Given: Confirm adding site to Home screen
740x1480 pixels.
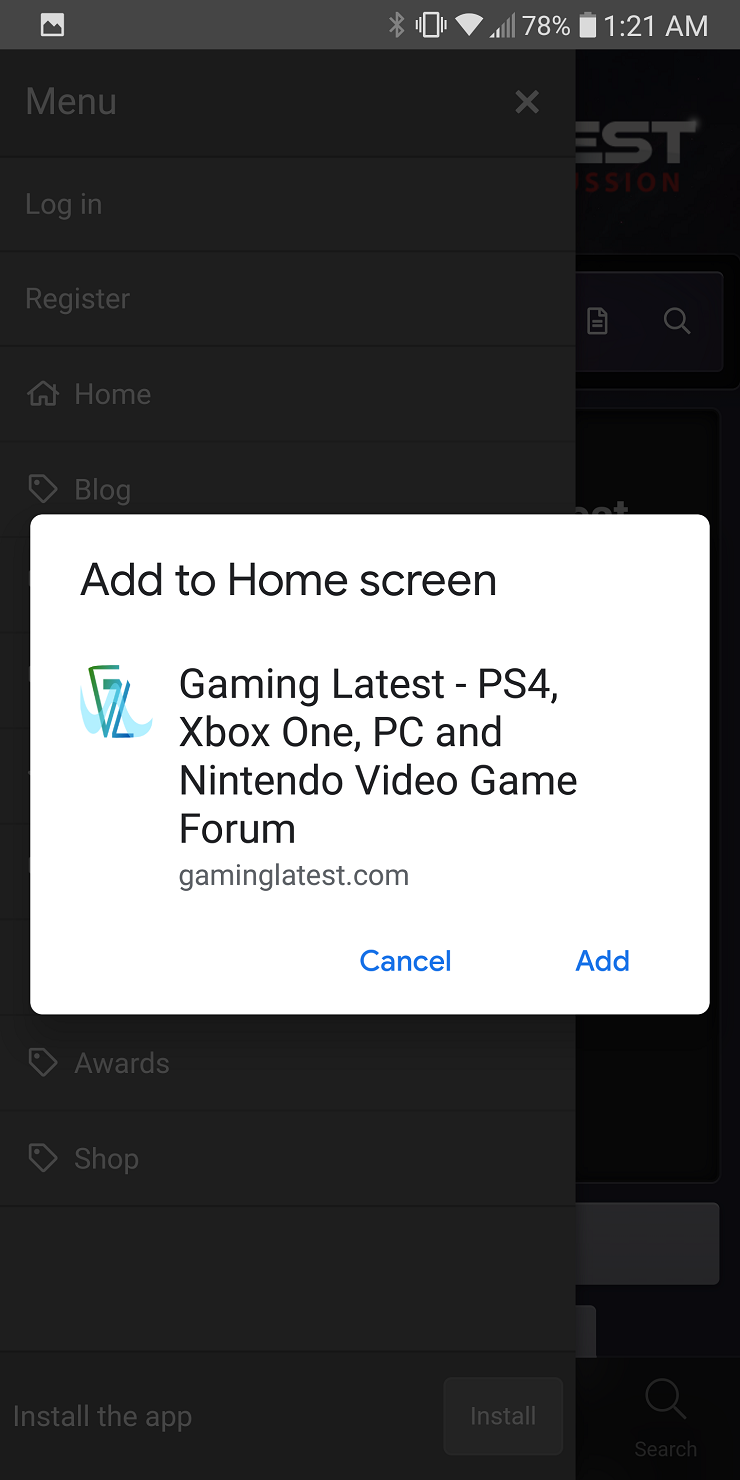Looking at the screenshot, I should click(x=602, y=961).
